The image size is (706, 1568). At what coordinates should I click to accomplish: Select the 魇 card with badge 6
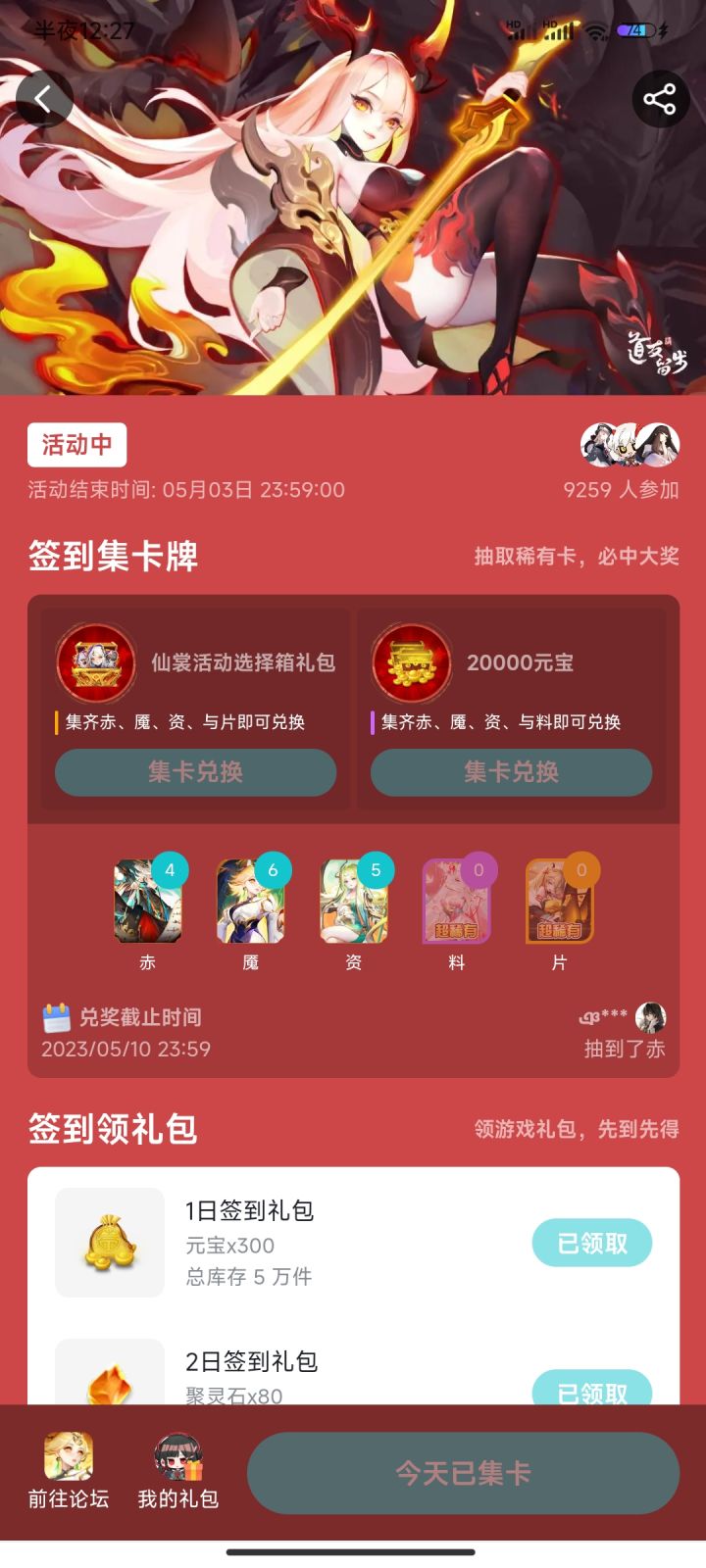coord(250,902)
